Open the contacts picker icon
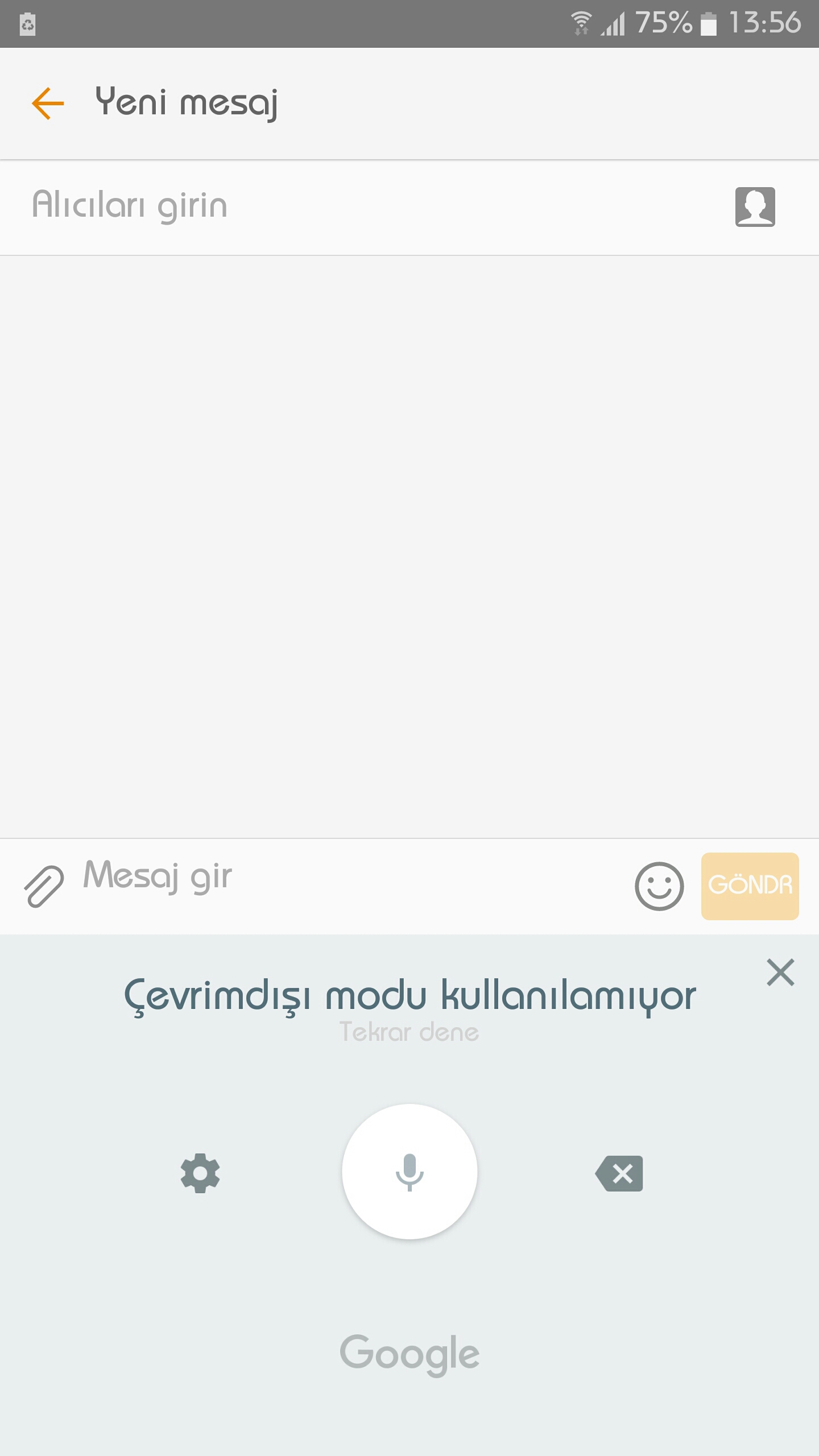This screenshot has height=1456, width=819. point(755,207)
